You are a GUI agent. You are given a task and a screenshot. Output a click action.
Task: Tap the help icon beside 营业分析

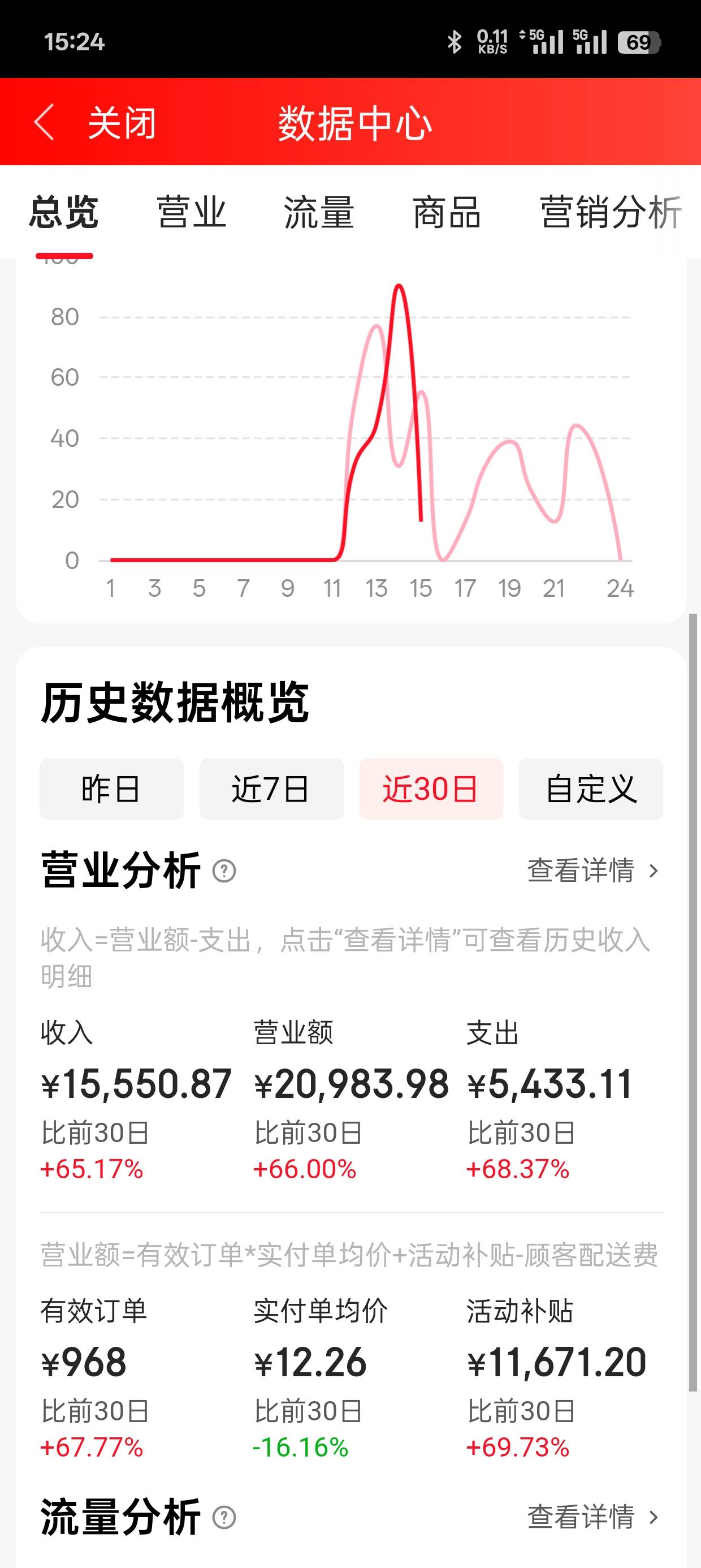(x=224, y=871)
